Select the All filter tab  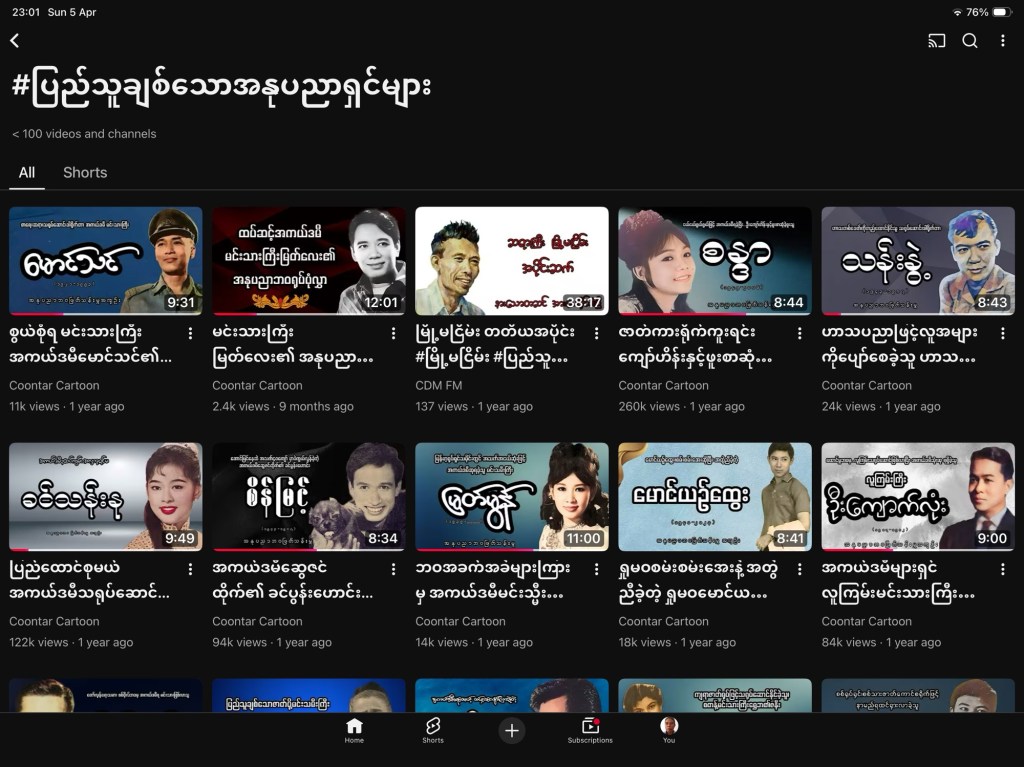click(27, 173)
